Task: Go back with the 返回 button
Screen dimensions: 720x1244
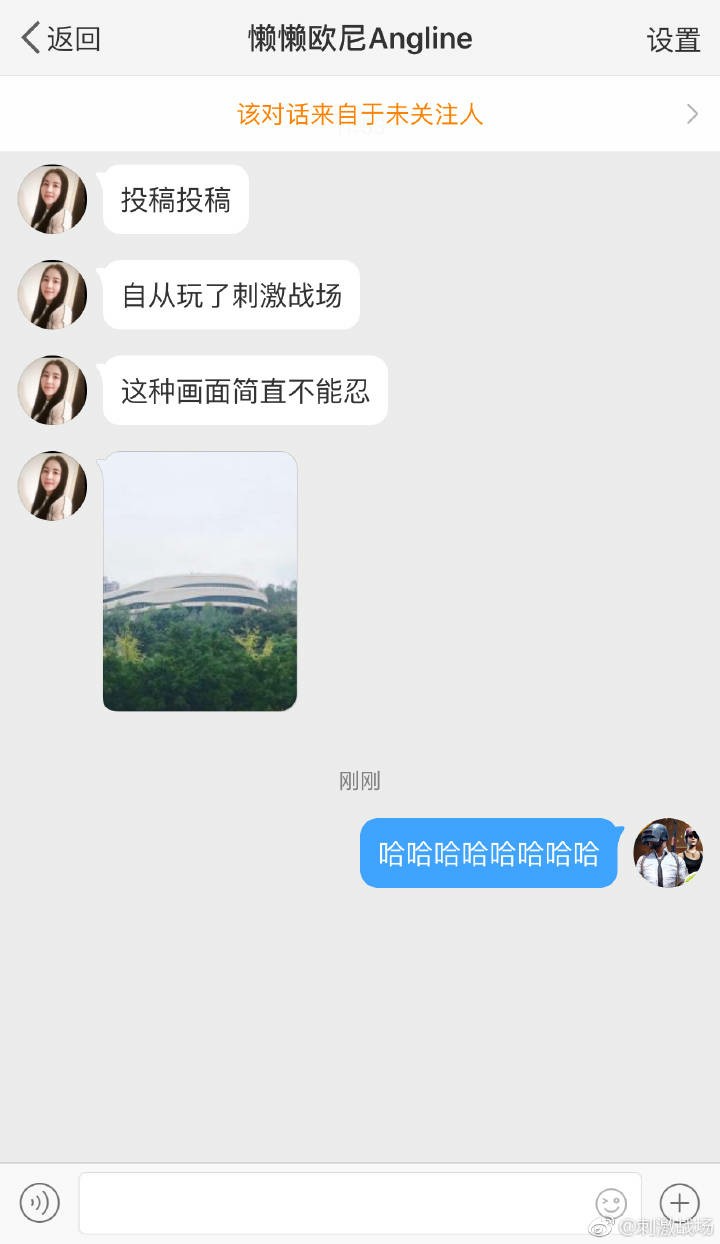Action: (61, 39)
